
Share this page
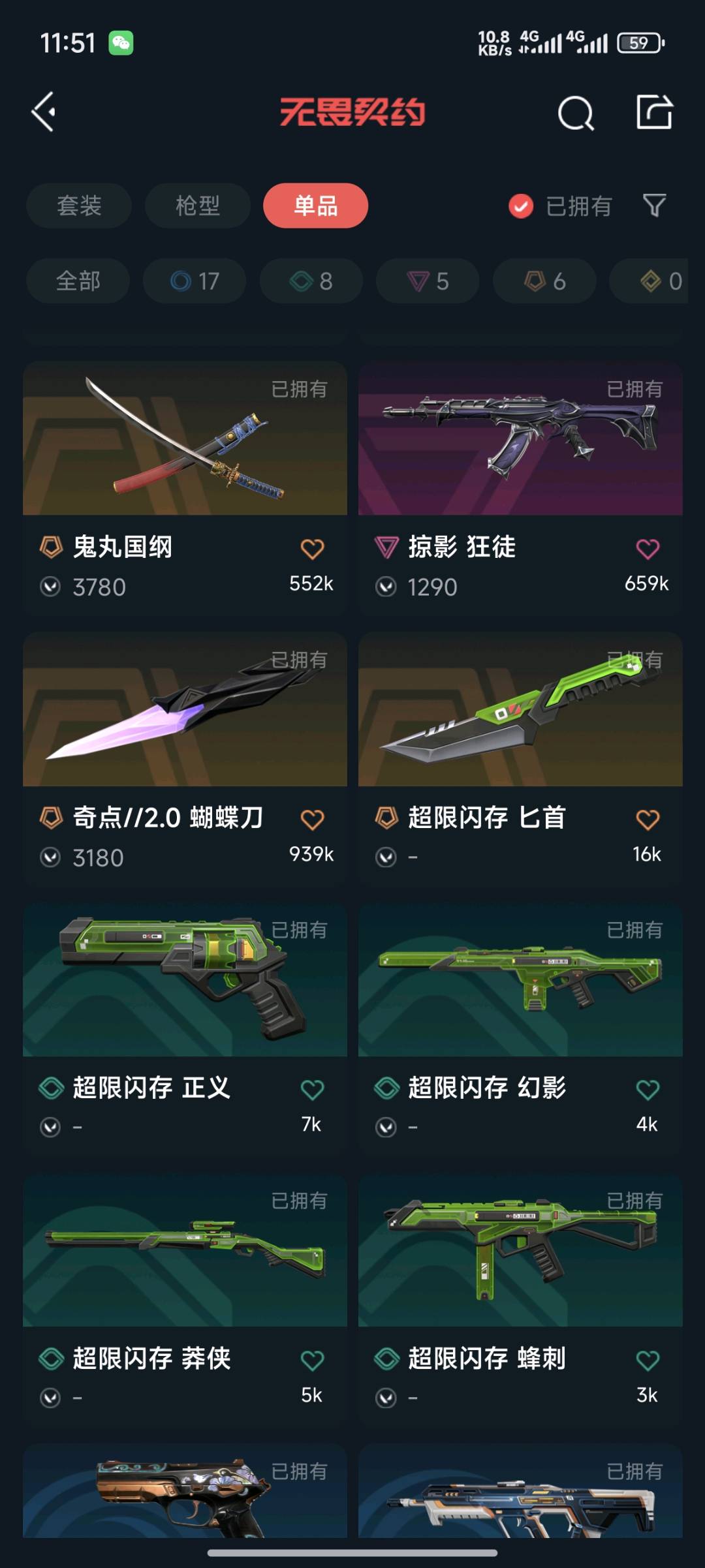[x=654, y=112]
